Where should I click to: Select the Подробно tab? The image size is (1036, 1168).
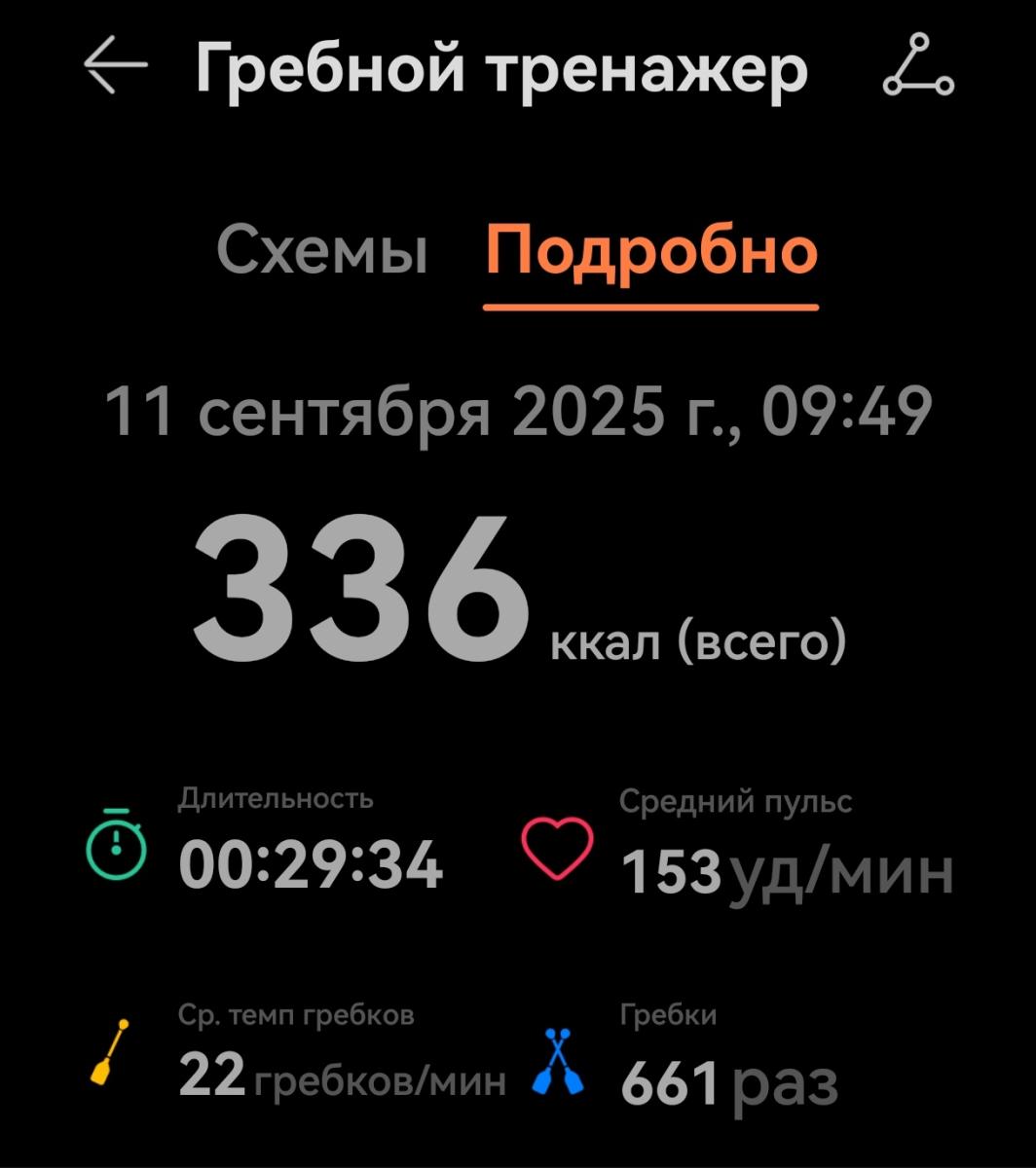pyautogui.click(x=650, y=251)
